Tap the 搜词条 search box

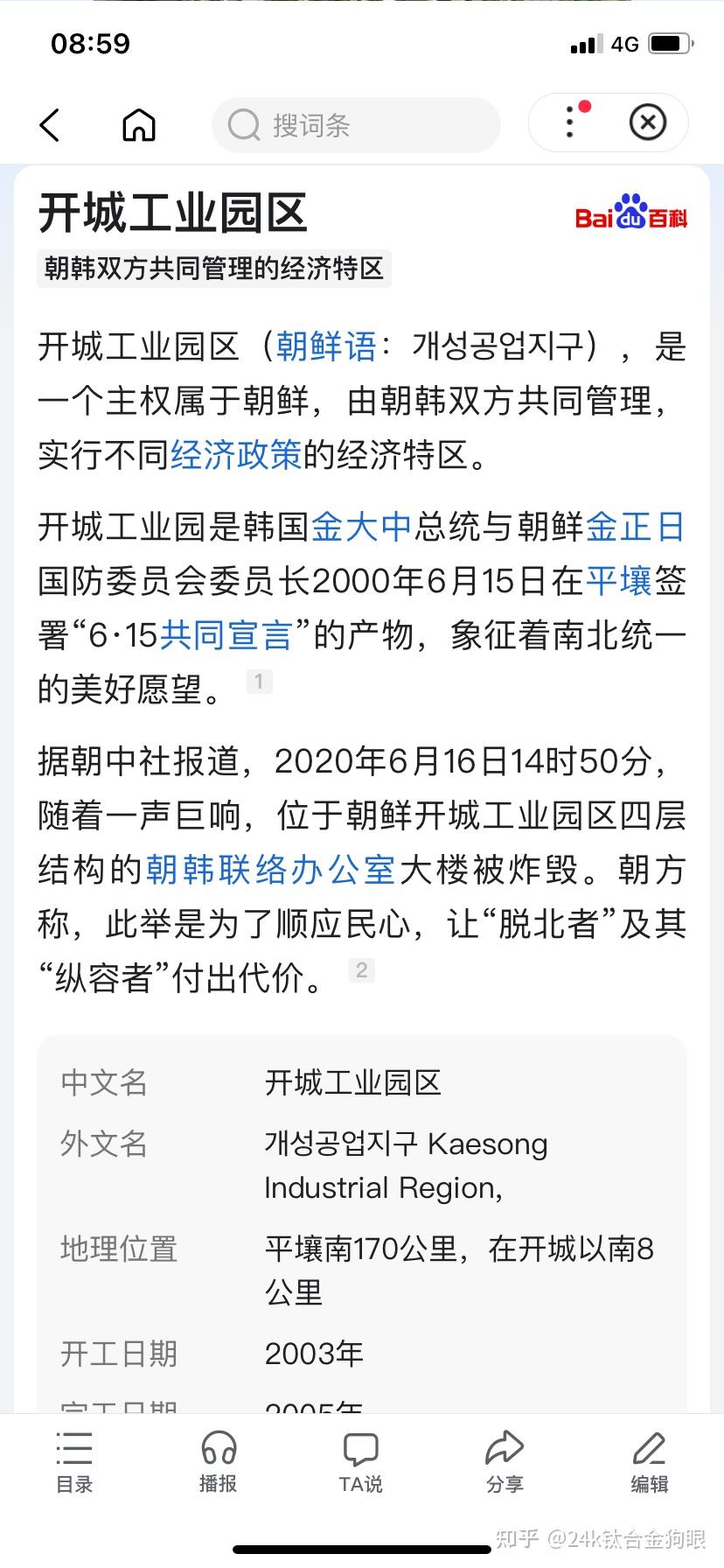point(356,125)
